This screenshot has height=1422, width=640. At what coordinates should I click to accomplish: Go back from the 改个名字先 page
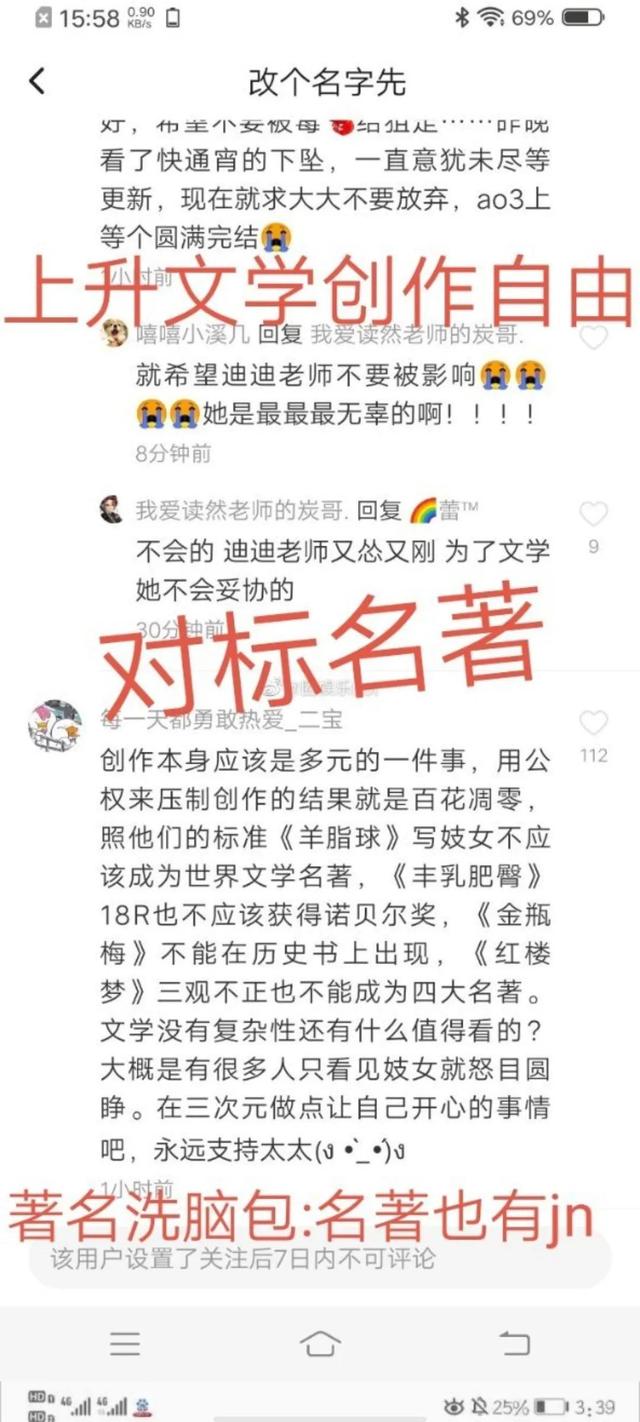tap(37, 81)
